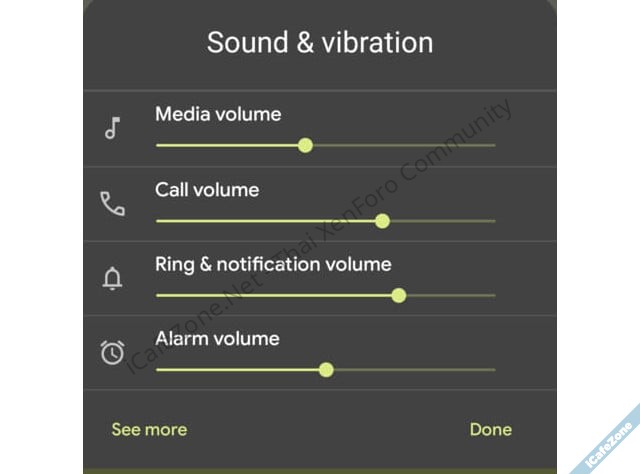Image resolution: width=640 pixels, height=474 pixels.
Task: Tap the Call volume slider track
Action: pos(325,221)
